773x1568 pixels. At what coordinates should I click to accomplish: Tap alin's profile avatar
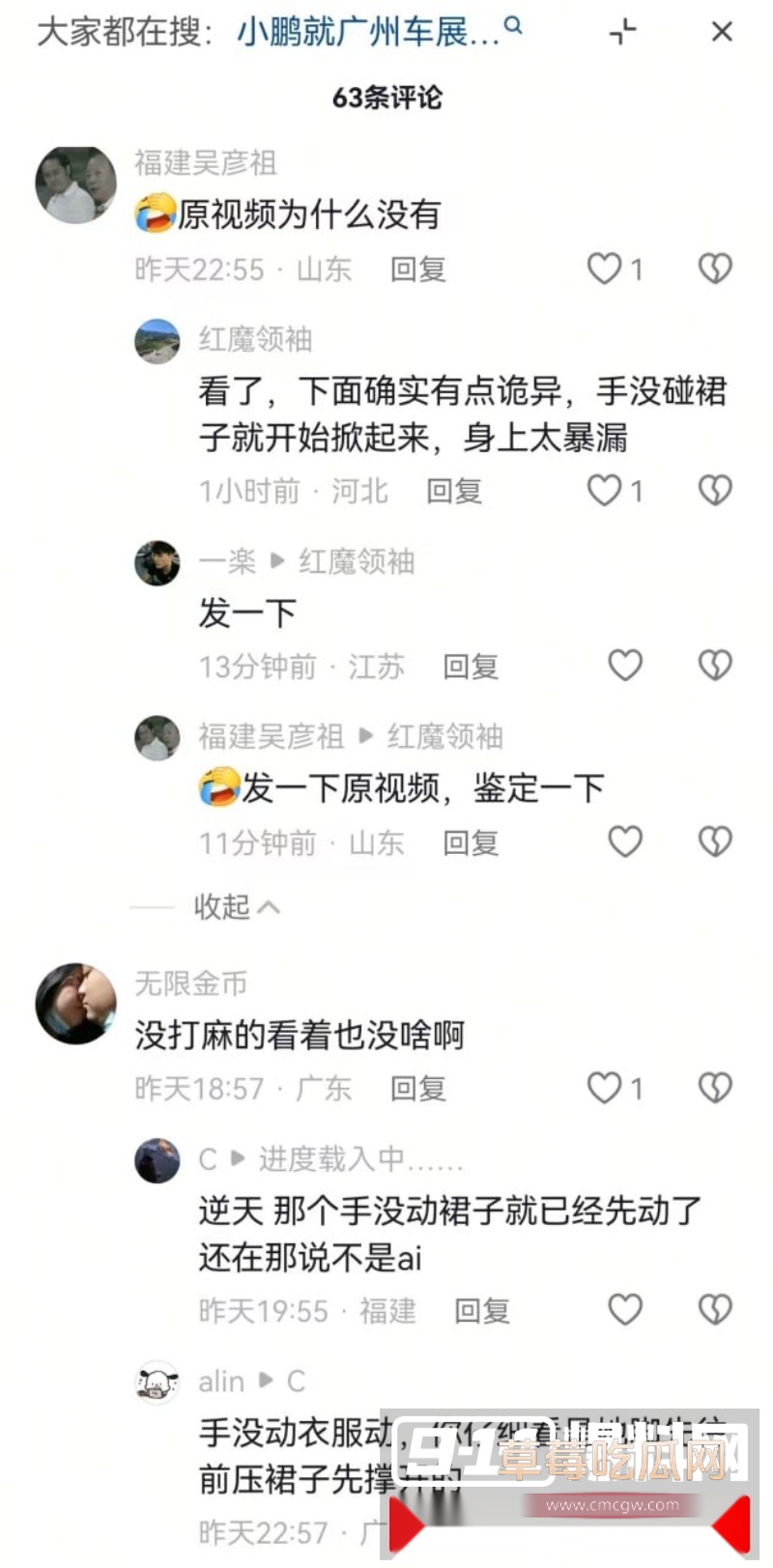(157, 1382)
